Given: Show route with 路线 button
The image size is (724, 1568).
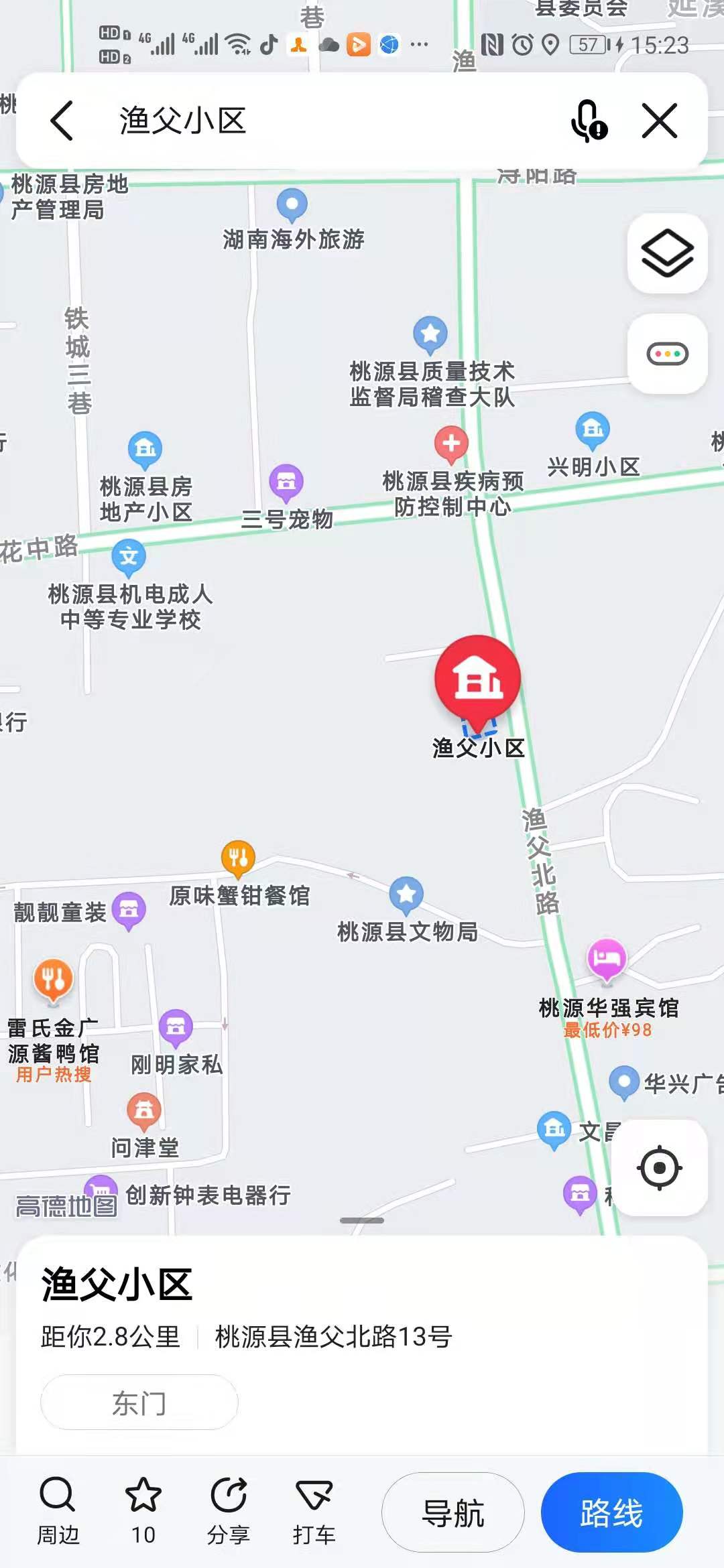Looking at the screenshot, I should click(x=611, y=1513).
